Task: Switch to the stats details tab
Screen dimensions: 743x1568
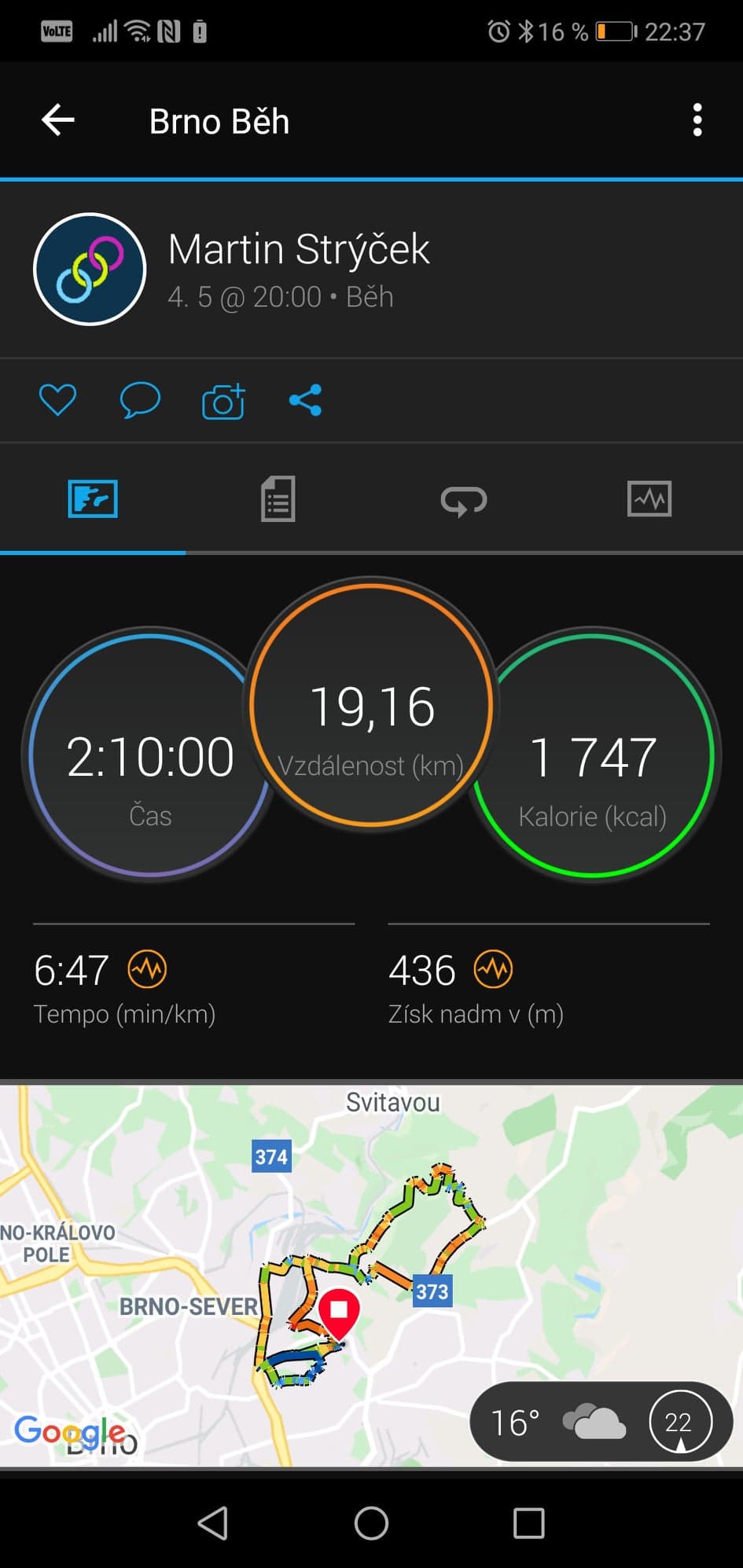Action: (278, 498)
